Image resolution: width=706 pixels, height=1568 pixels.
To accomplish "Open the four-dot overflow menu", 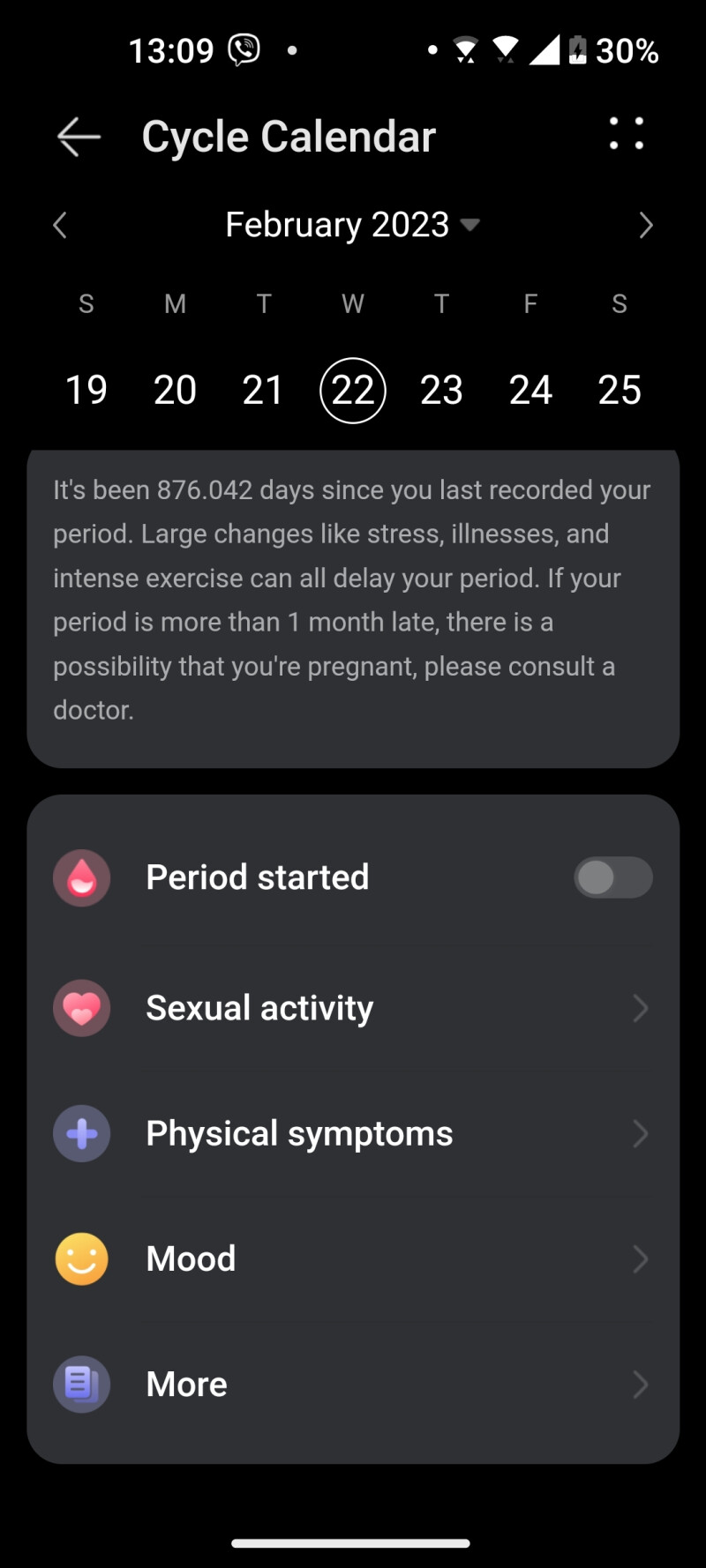I will click(626, 134).
